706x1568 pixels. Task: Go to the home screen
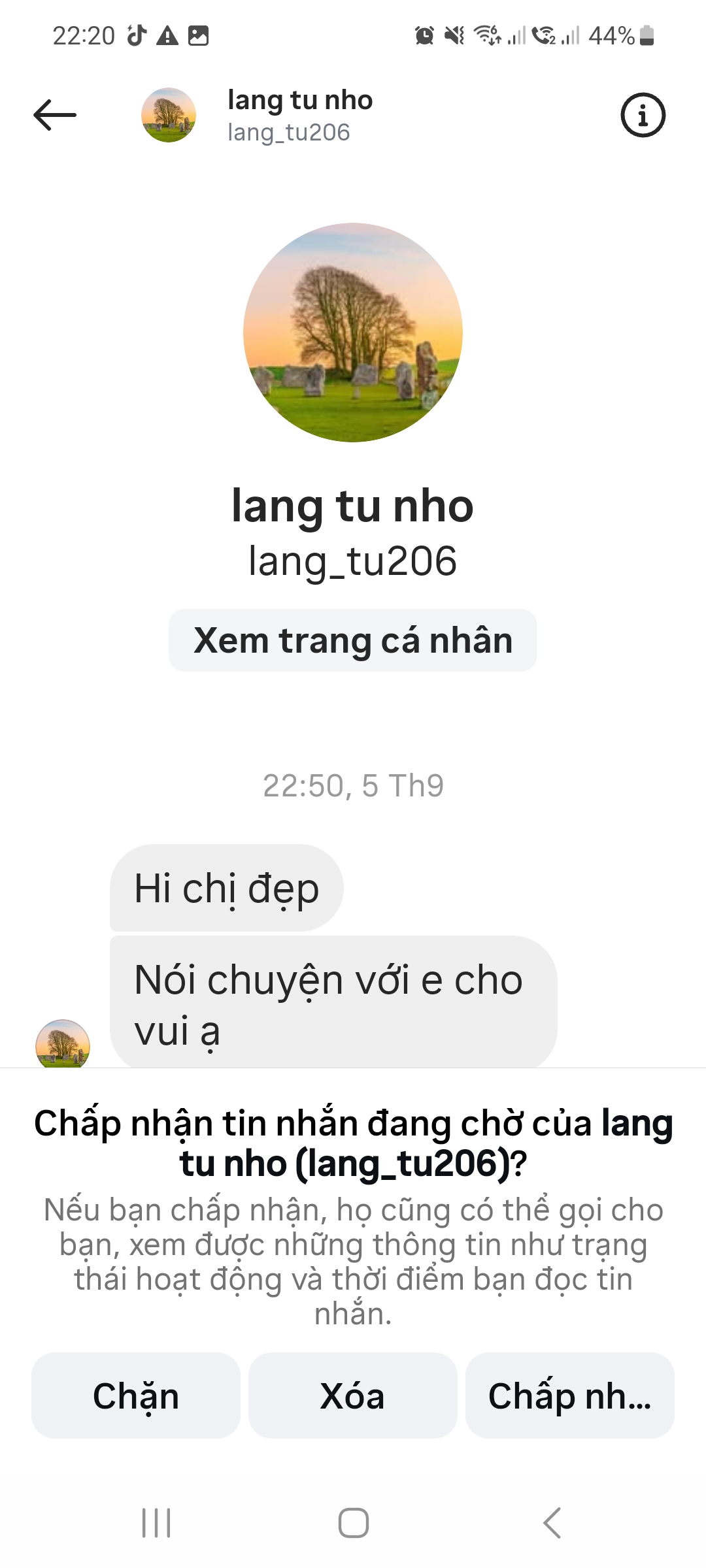(x=353, y=1523)
